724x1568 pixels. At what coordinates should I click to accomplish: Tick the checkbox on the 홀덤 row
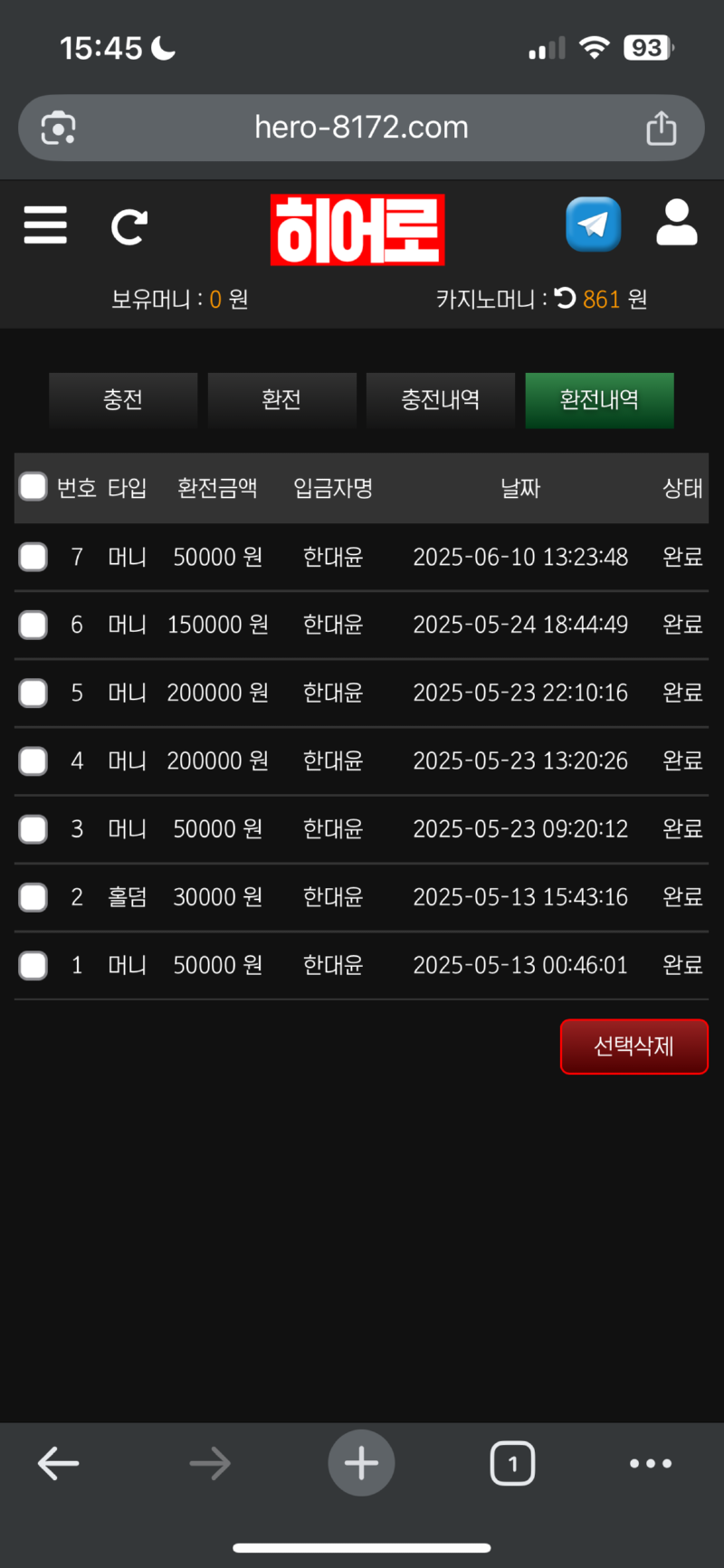pos(33,897)
